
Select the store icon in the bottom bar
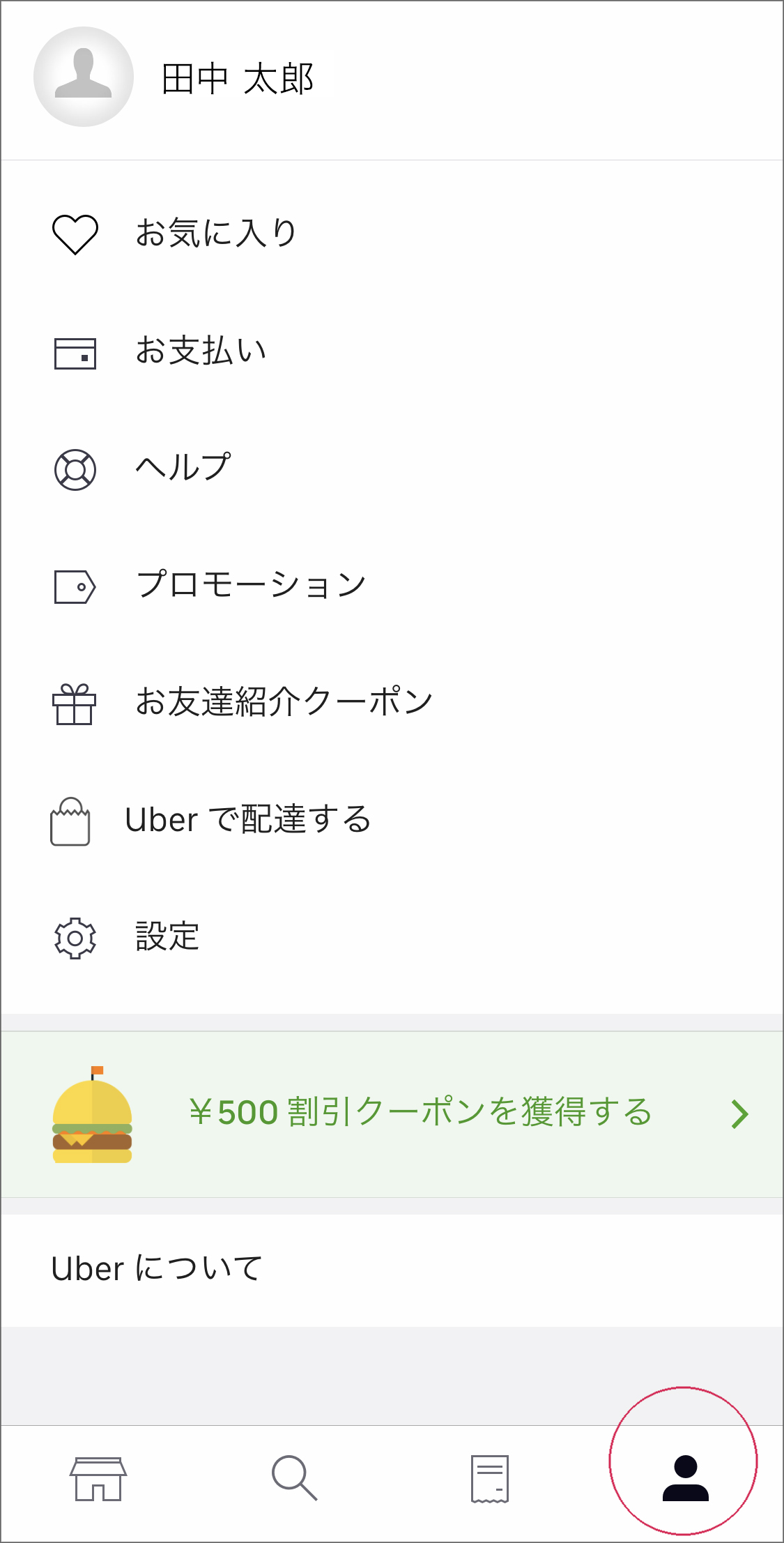pyautogui.click(x=98, y=1480)
